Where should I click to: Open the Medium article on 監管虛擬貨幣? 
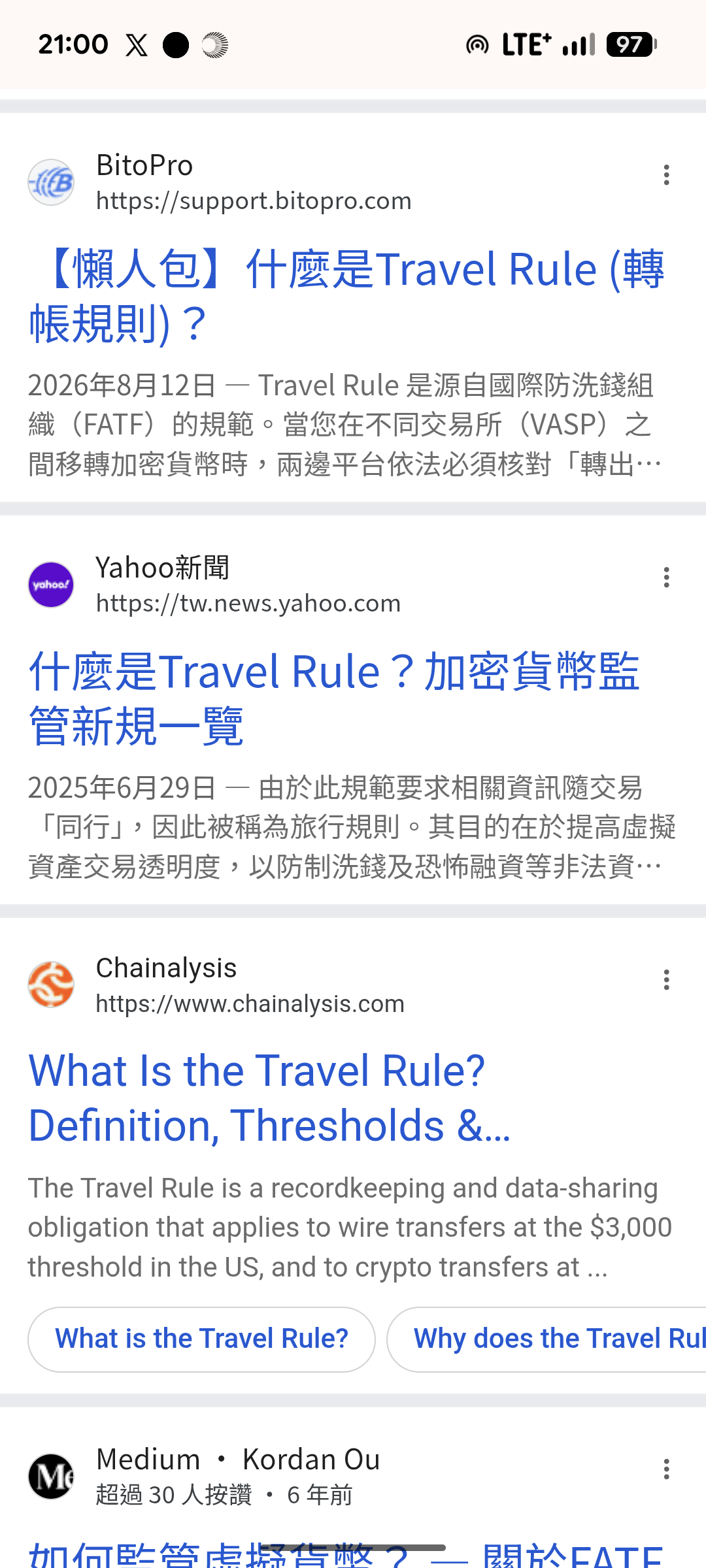346,1554
